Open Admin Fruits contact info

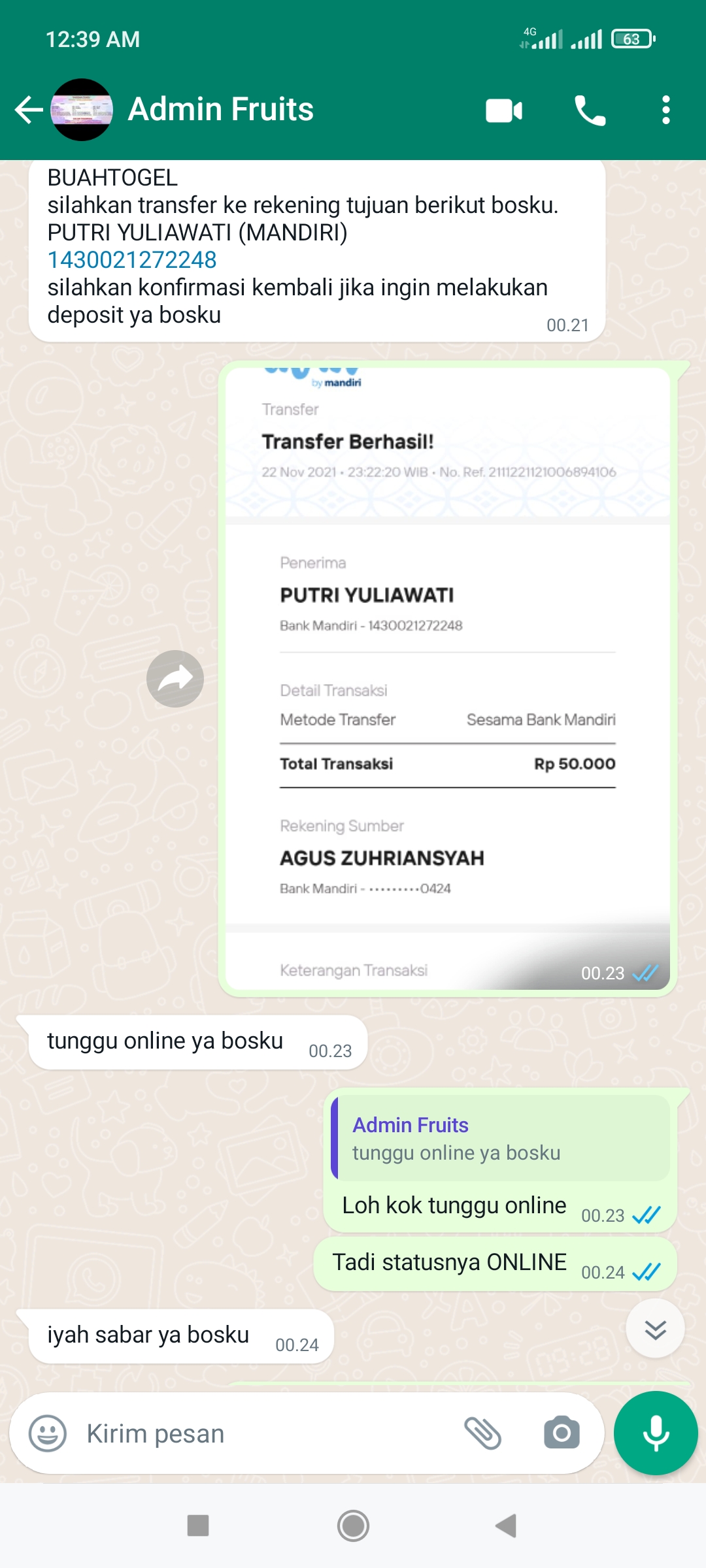221,110
